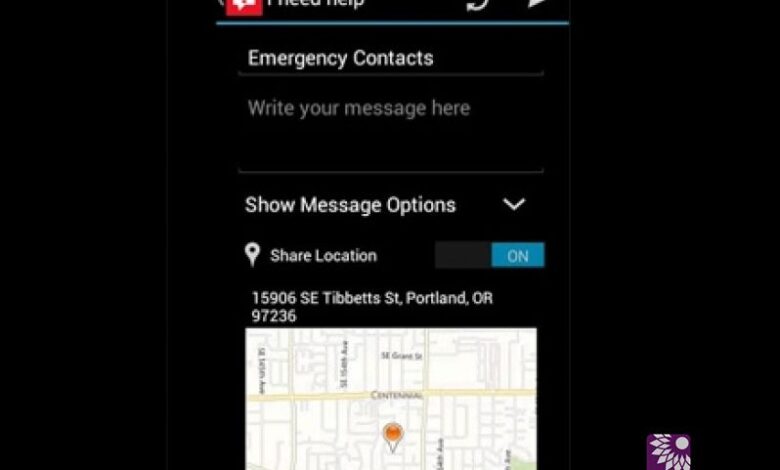780x470 pixels.
Task: Tap the 'Write your message here' box
Action: coord(390,130)
